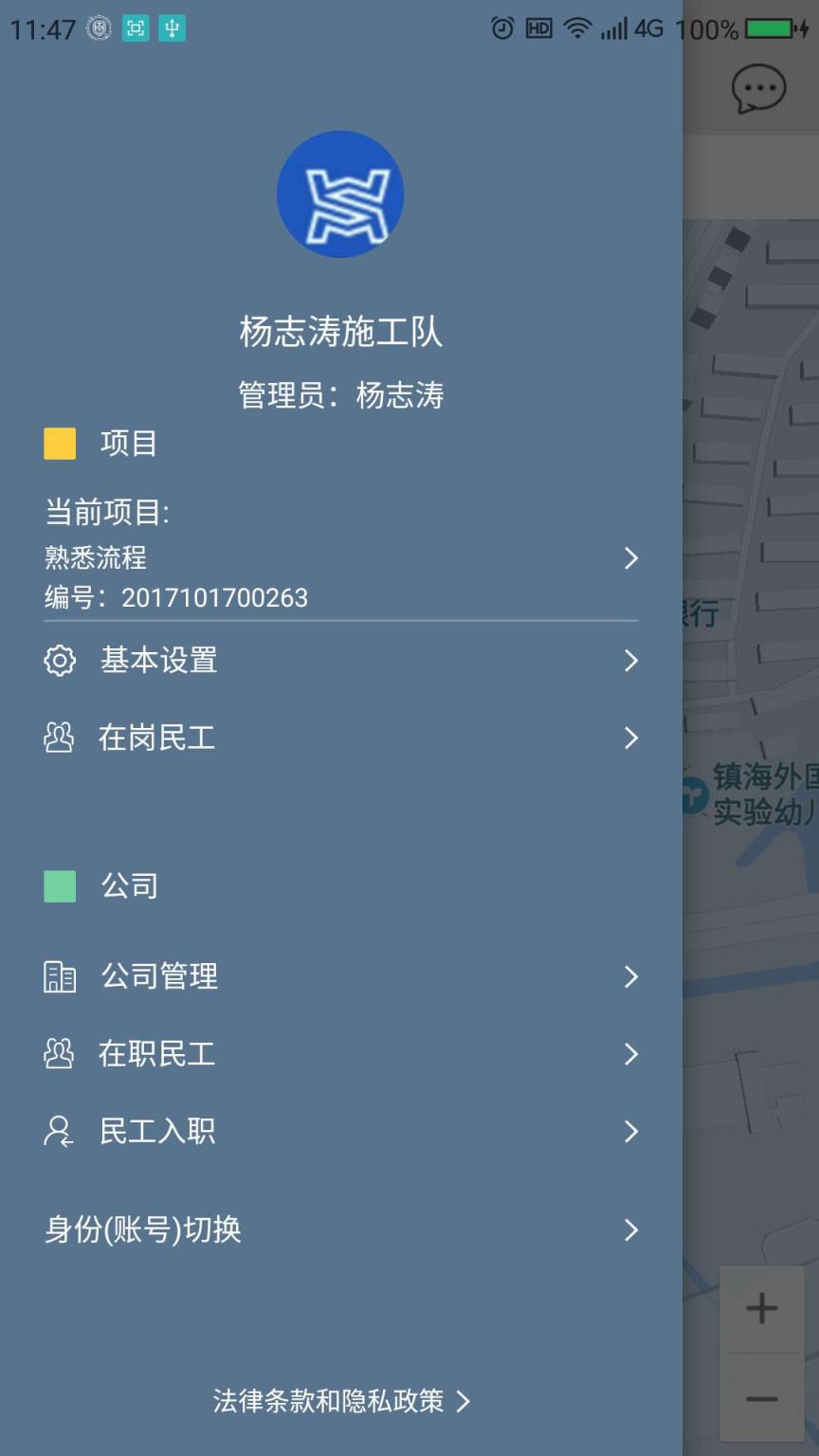This screenshot has height=1456, width=819.
Task: Tap the 在职民工 people icon
Action: pyautogui.click(x=60, y=1053)
